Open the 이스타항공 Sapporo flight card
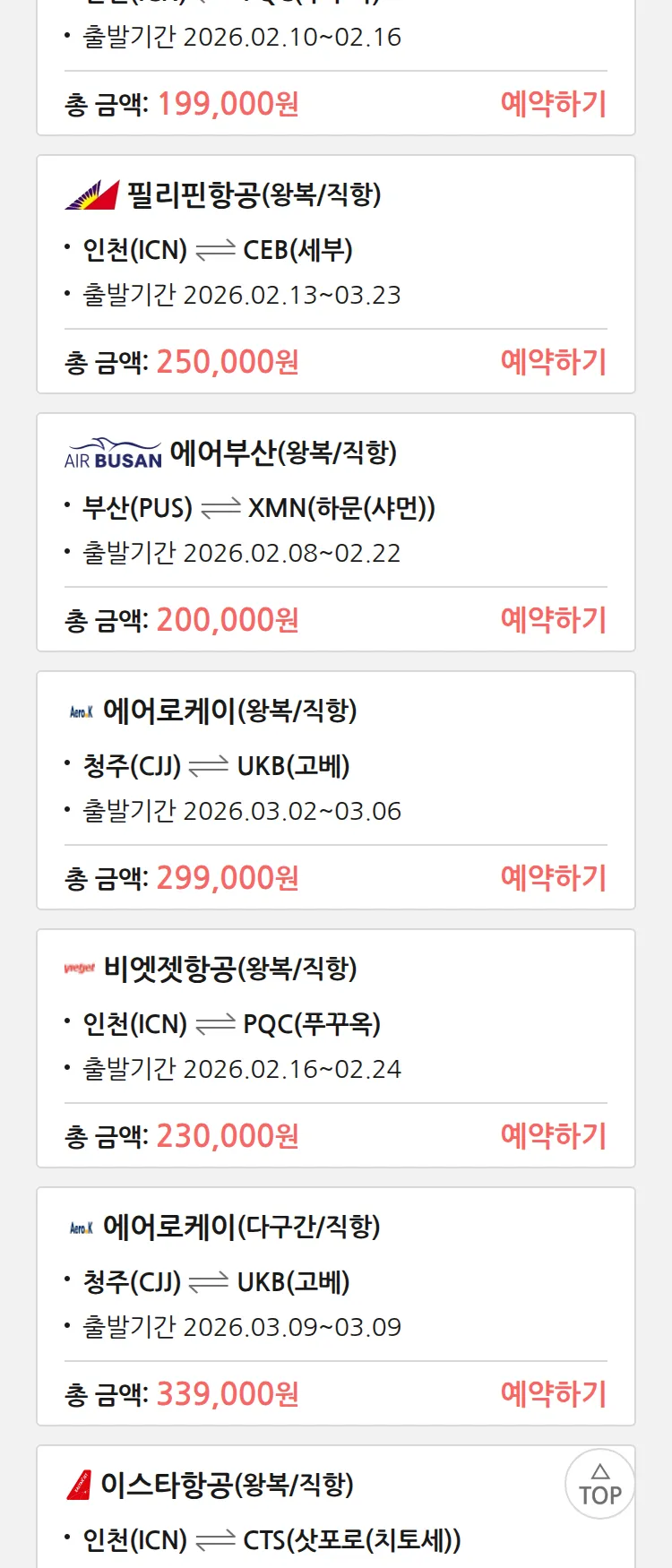The image size is (672, 1568). click(x=269, y=1514)
